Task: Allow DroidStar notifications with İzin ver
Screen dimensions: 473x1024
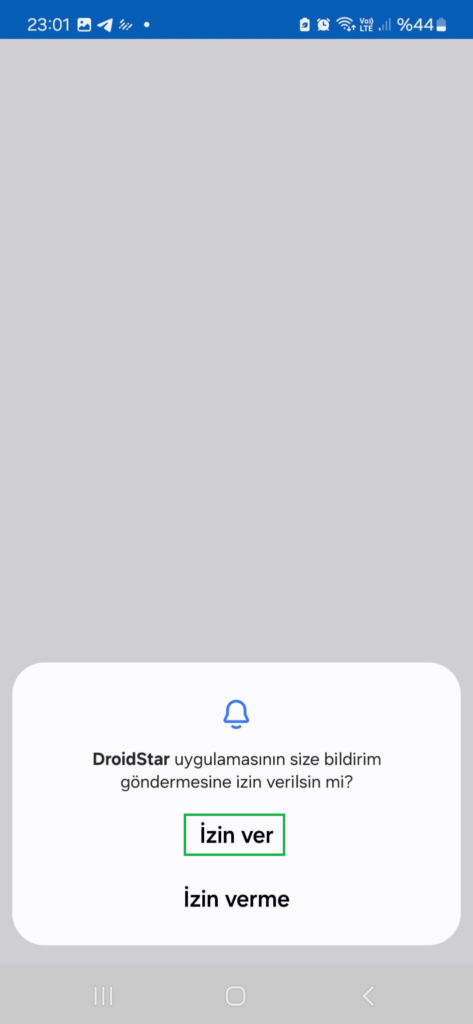Action: (x=235, y=835)
